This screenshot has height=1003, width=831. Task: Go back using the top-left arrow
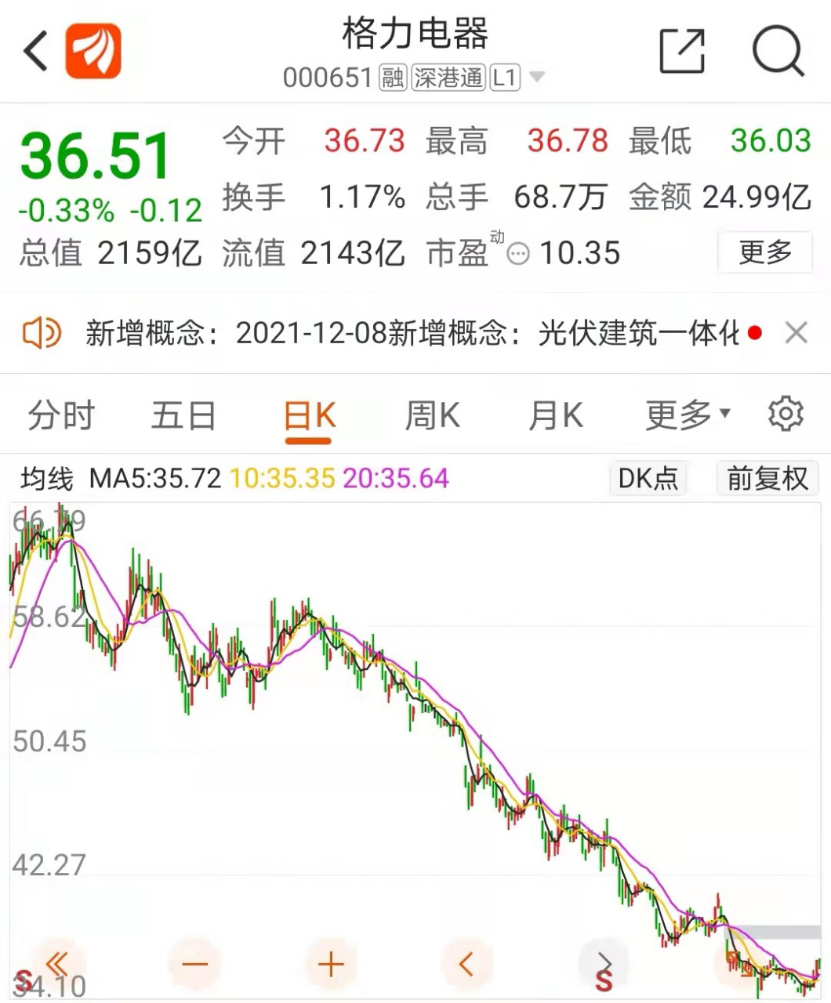pos(36,51)
